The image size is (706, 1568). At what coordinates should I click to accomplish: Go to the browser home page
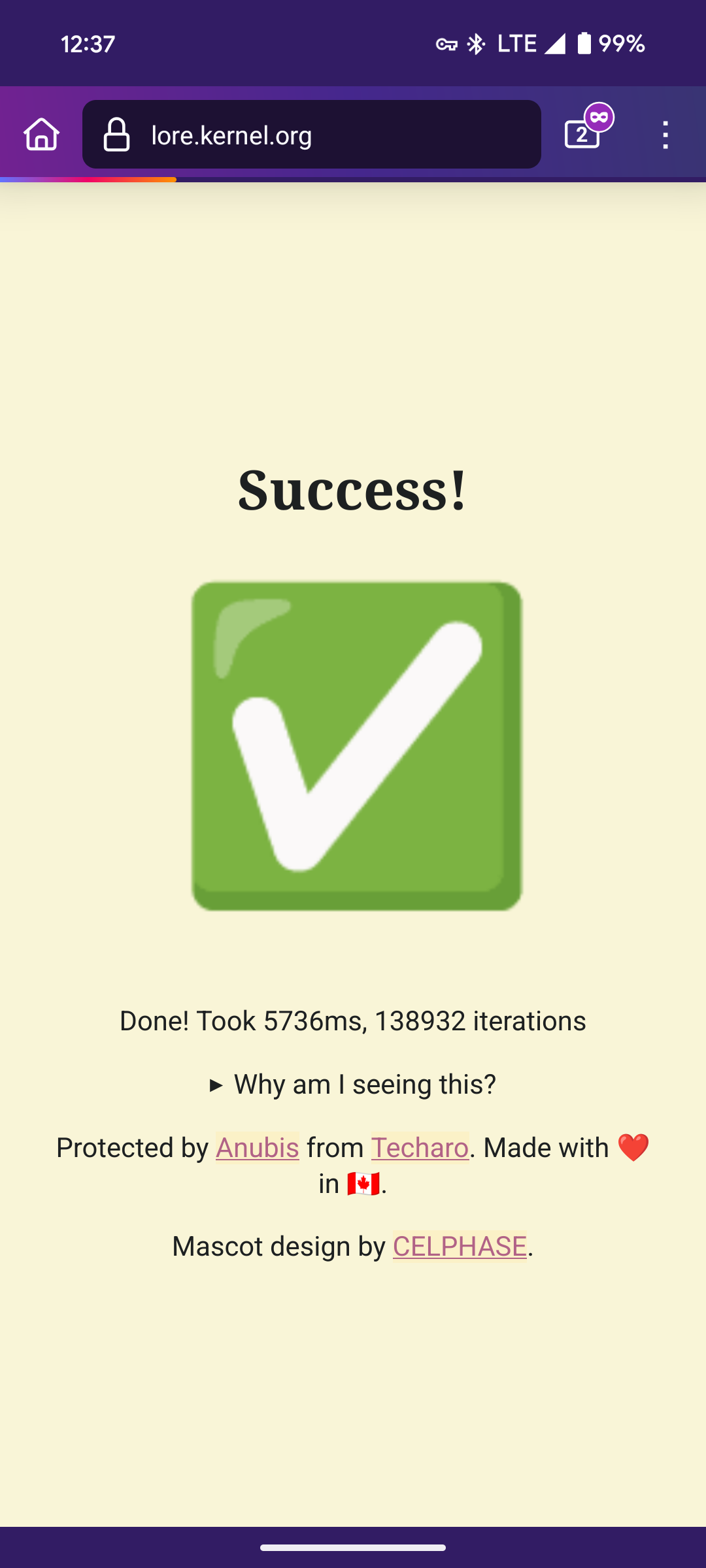click(42, 135)
